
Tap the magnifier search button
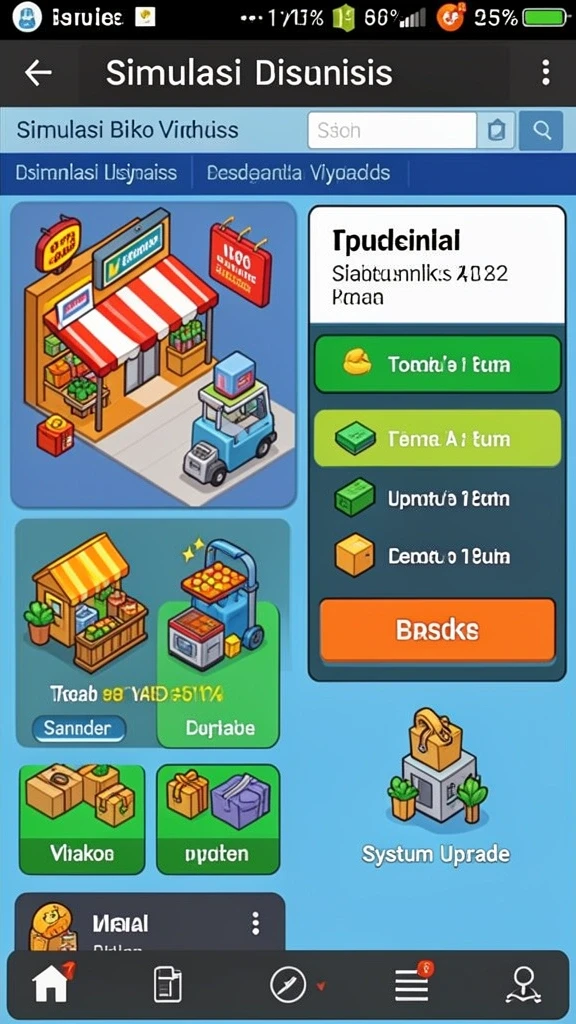[541, 130]
